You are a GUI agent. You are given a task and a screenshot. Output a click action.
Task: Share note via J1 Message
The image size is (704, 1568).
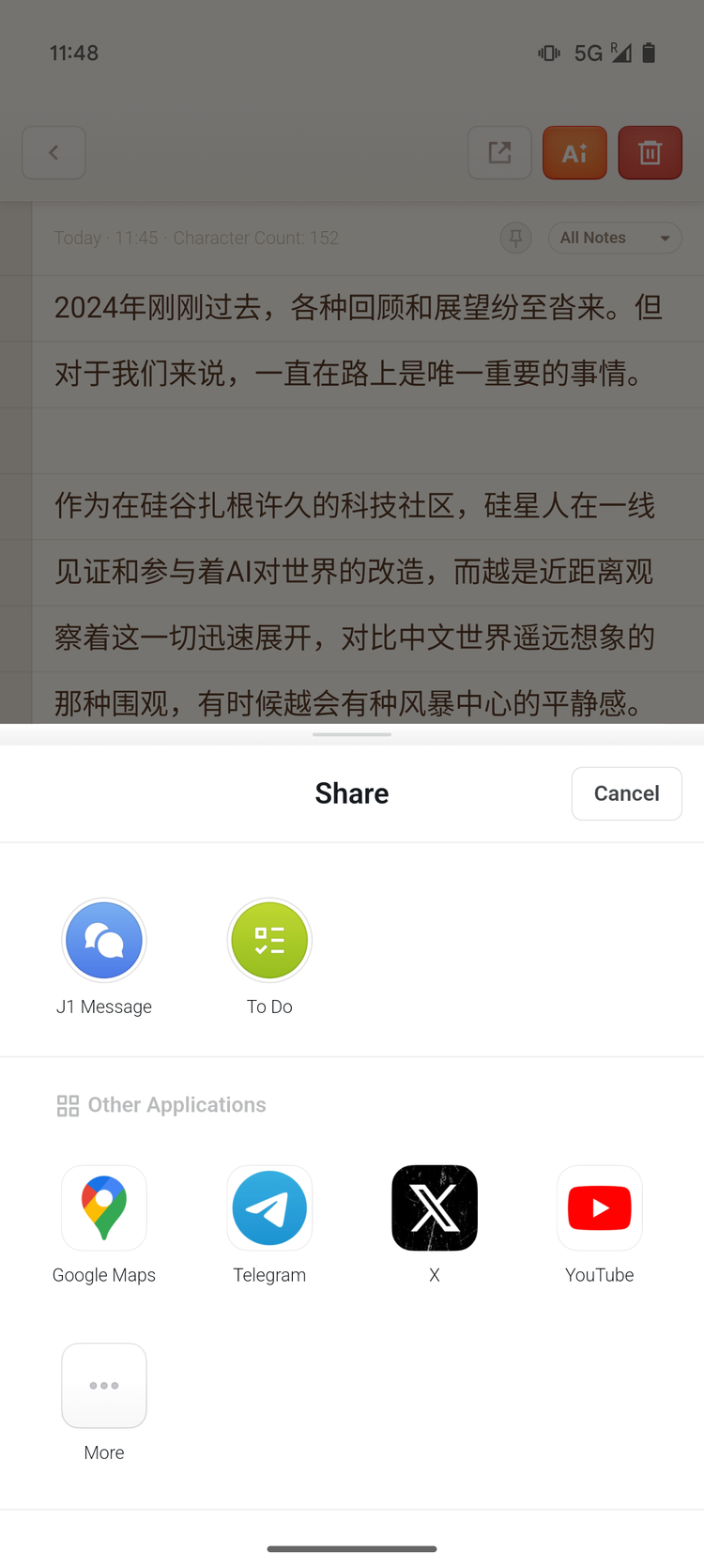[104, 941]
